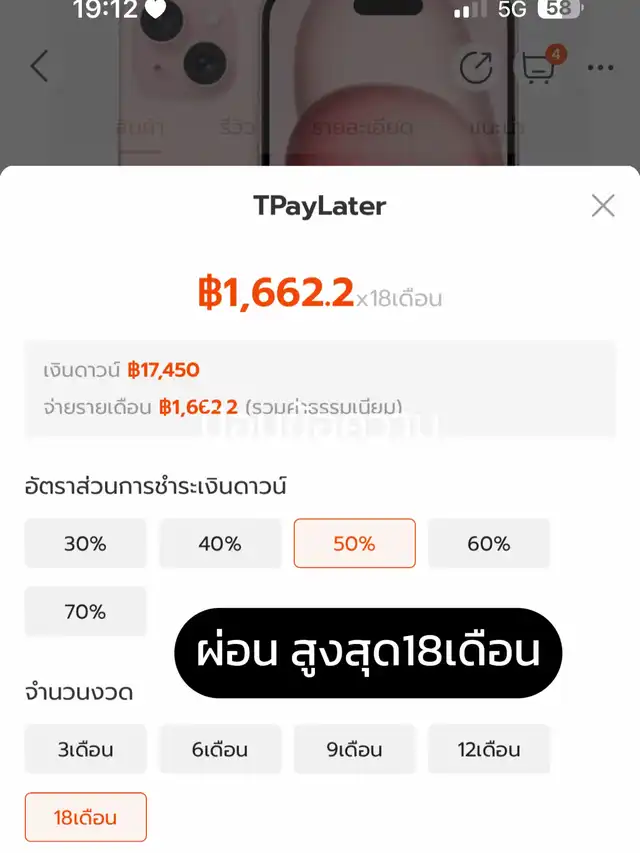Set down payment to 60%
Viewport: 640px width, 853px height.
[x=489, y=544]
